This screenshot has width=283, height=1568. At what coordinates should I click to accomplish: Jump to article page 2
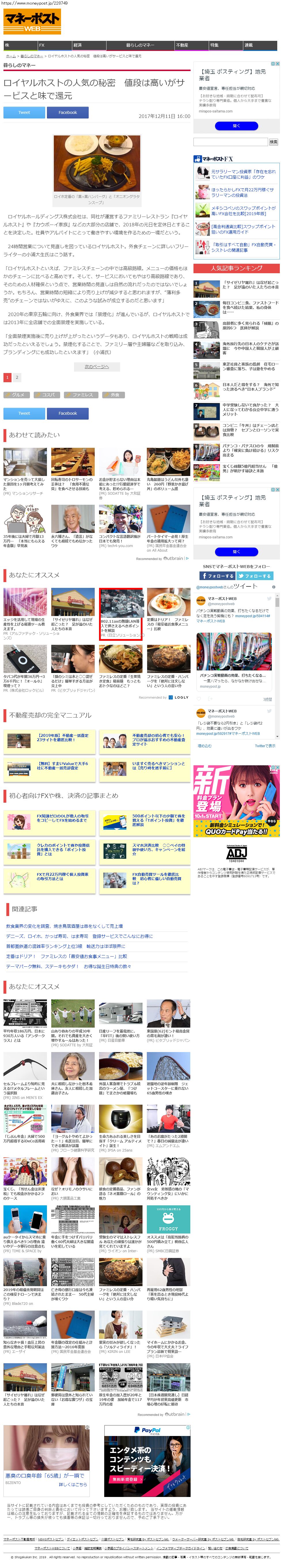17,377
